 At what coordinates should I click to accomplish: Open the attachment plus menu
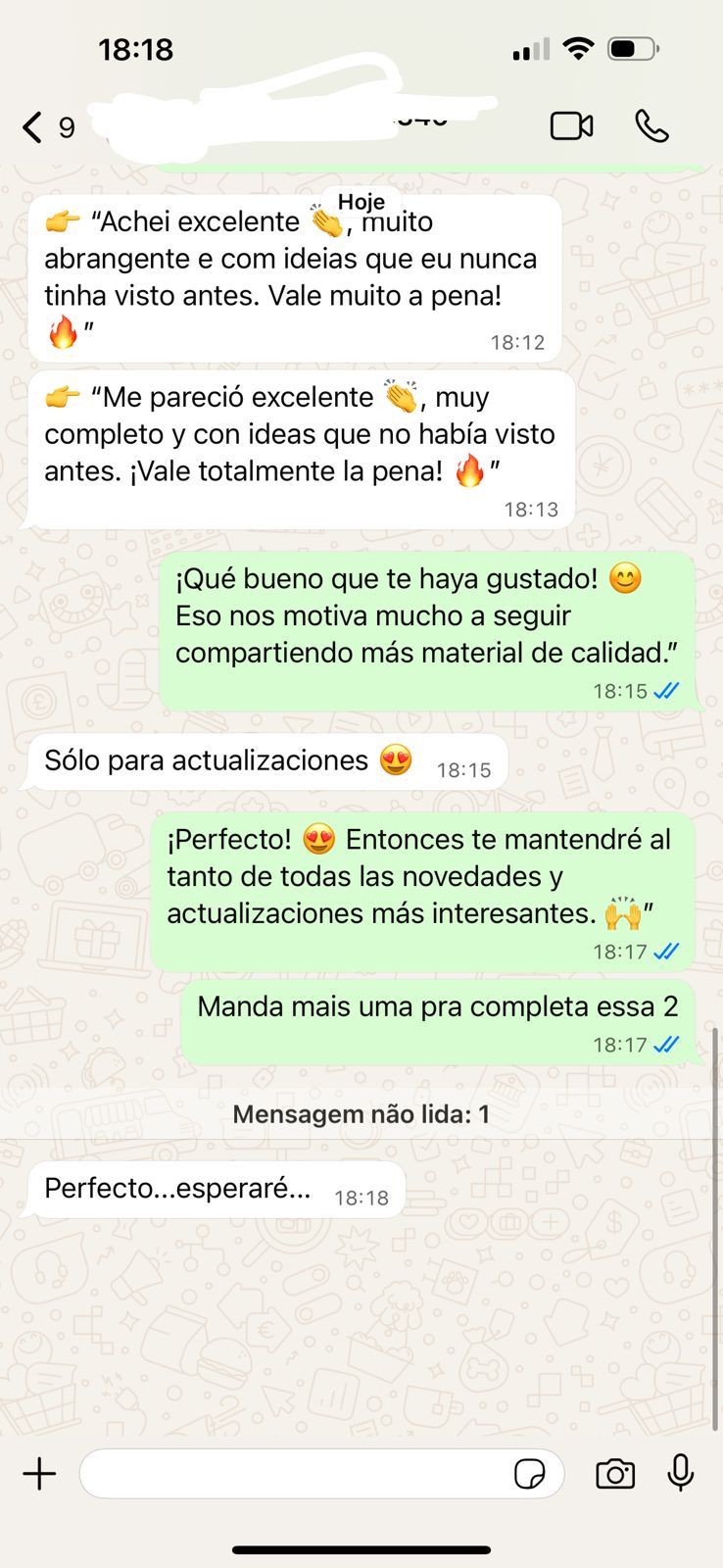pyautogui.click(x=40, y=1474)
